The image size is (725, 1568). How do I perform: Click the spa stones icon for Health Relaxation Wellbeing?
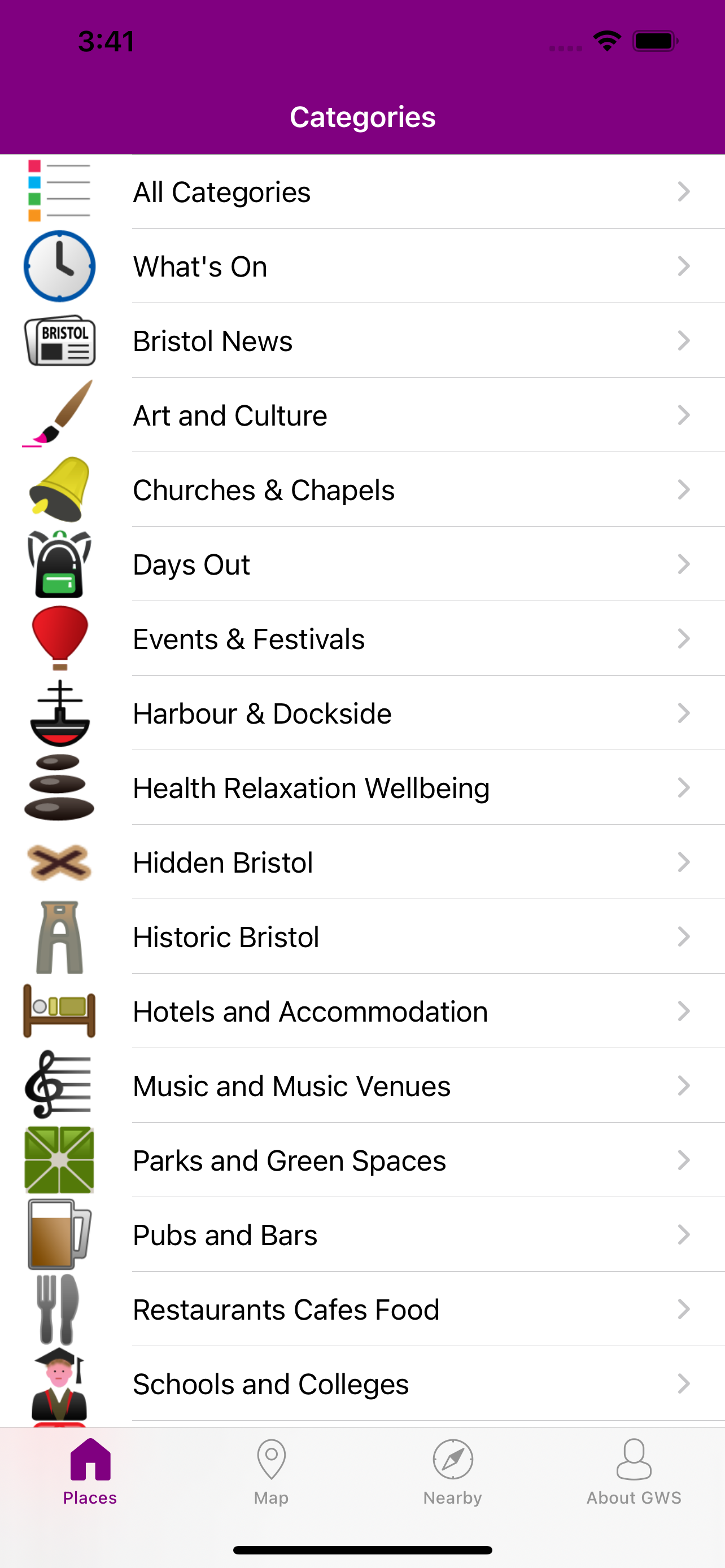pyautogui.click(x=59, y=787)
